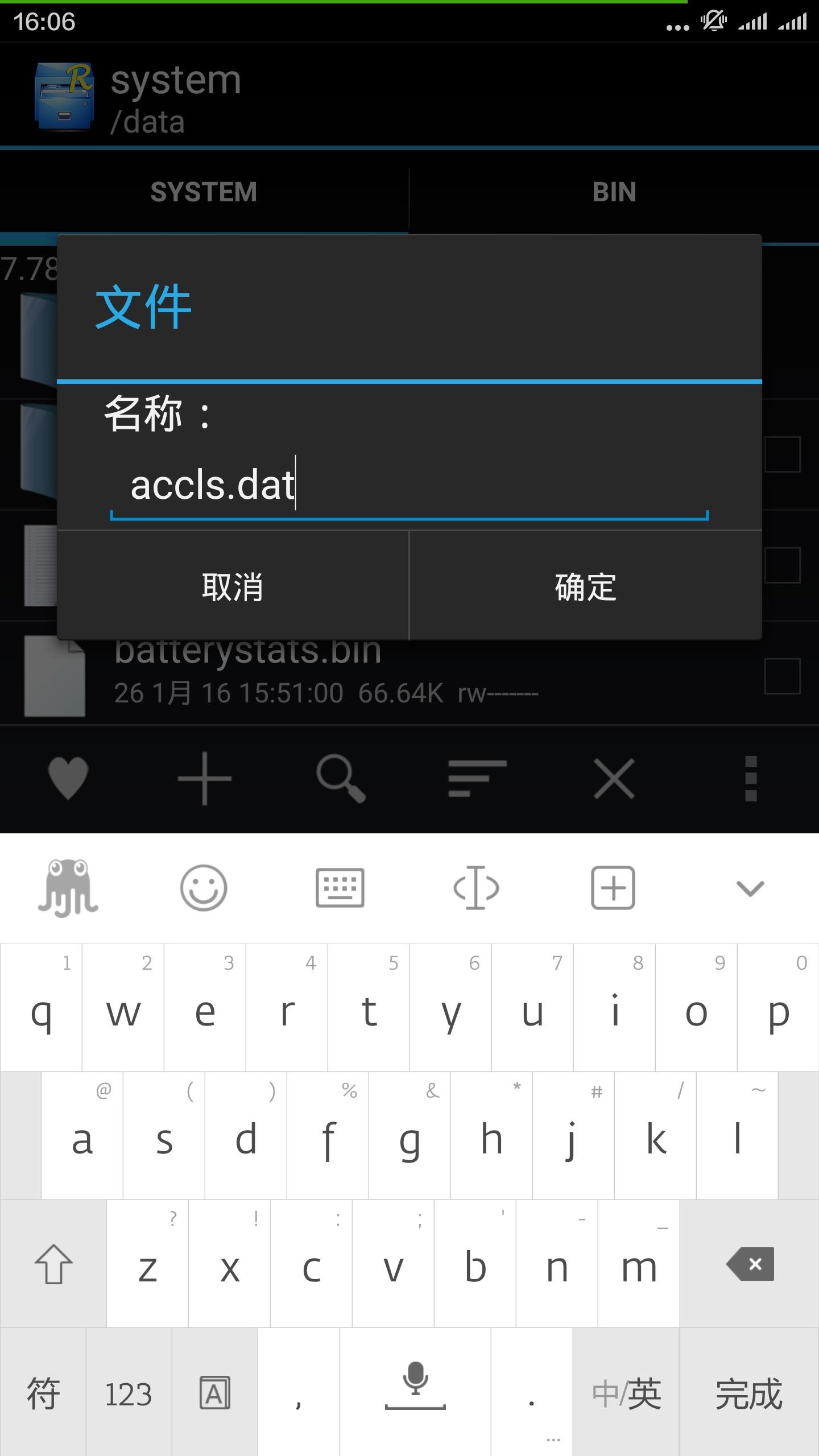
Task: Toggle the shift key
Action: [53, 1264]
